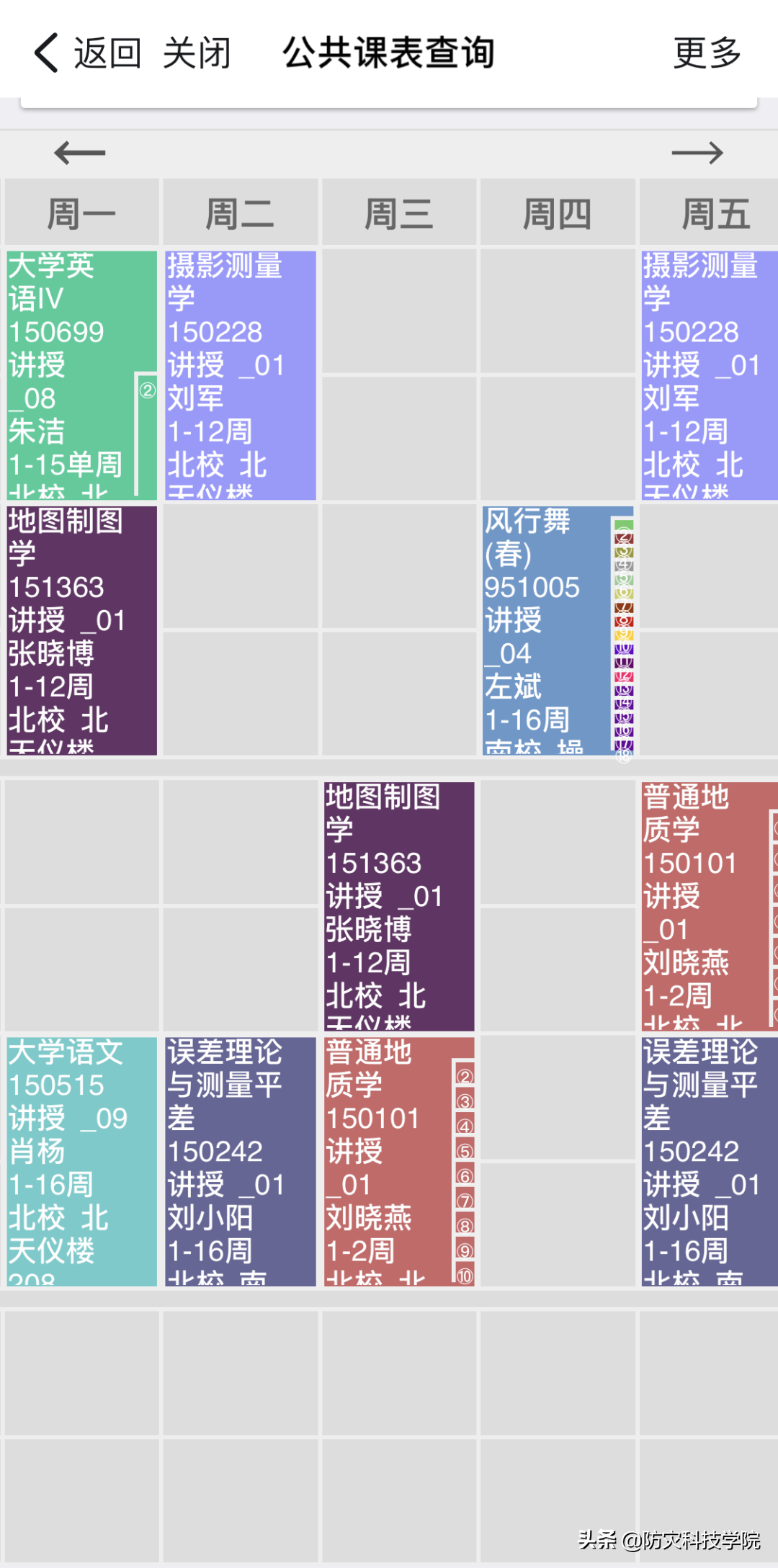The height and width of the screenshot is (1568, 778).
Task: Go back with the 返回 arrow
Action: [x=86, y=53]
